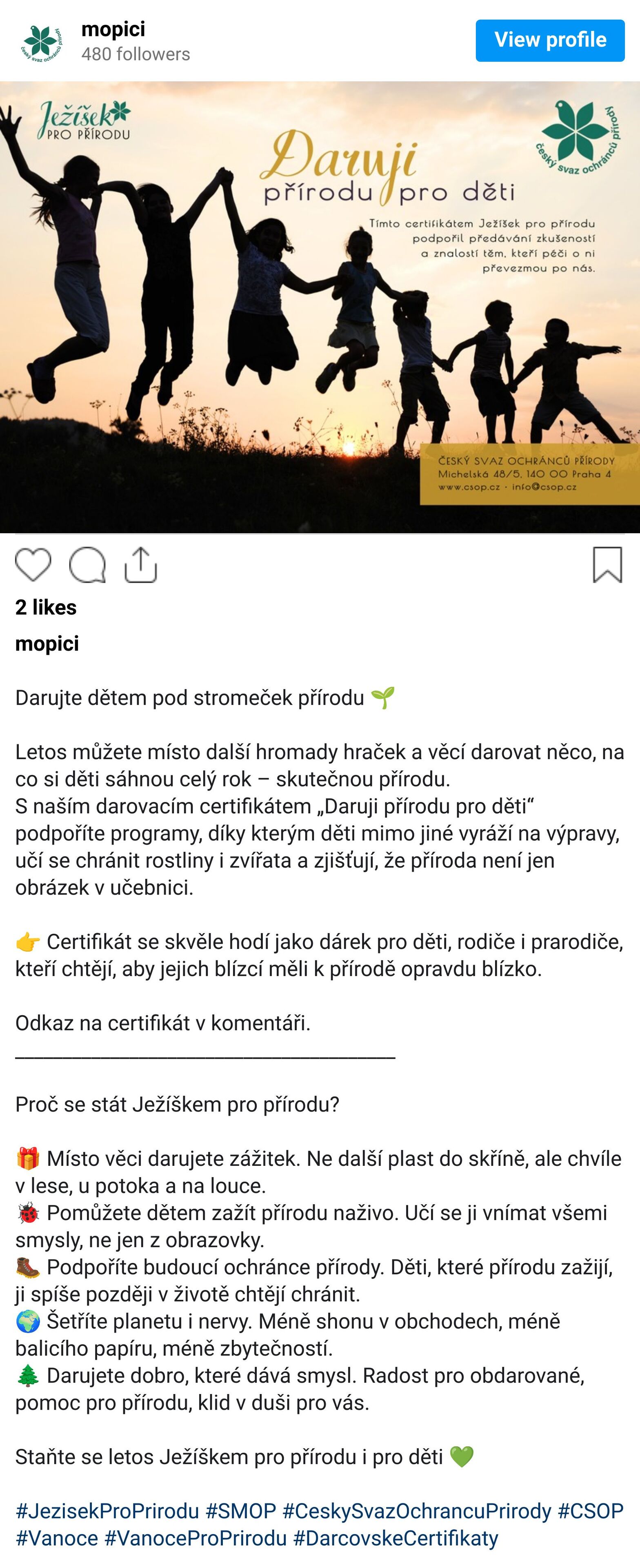This screenshot has width=640, height=1568.
Task: Bookmark this post
Action: (607, 565)
